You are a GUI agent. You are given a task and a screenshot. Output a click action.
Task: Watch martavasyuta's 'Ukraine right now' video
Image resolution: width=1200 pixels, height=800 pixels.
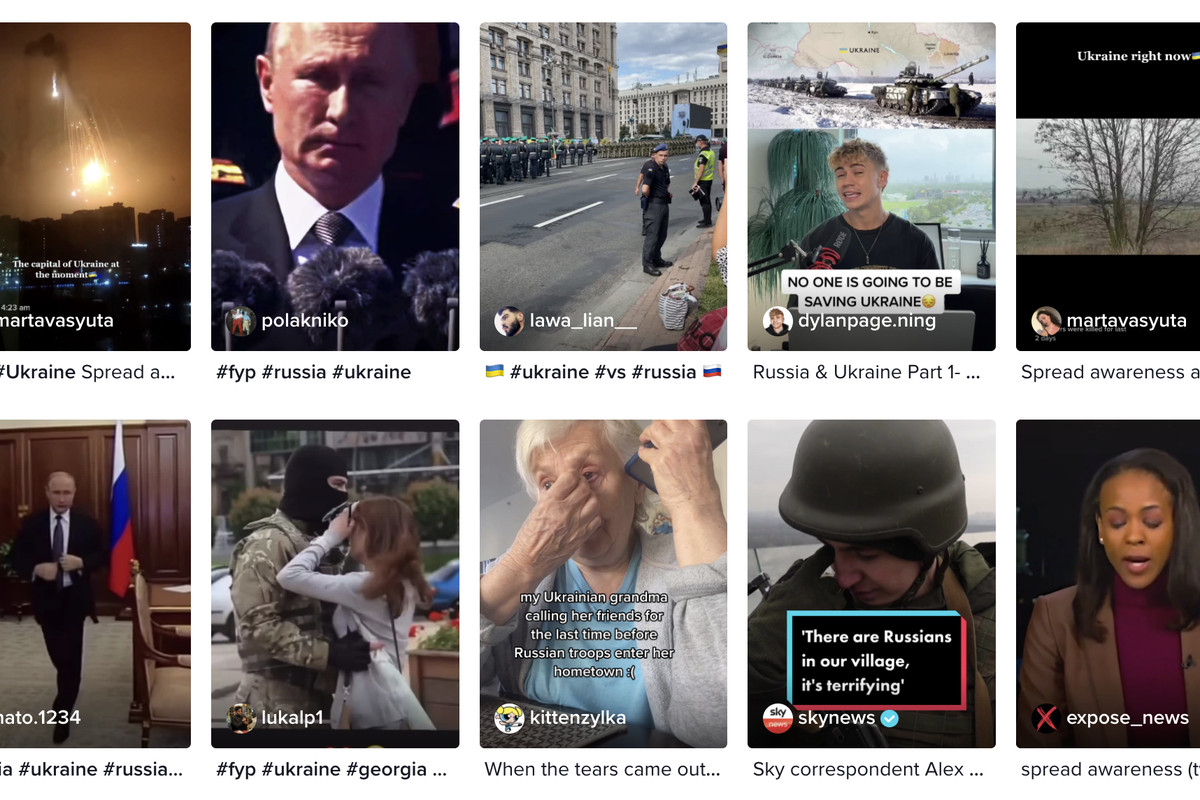coord(1108,187)
